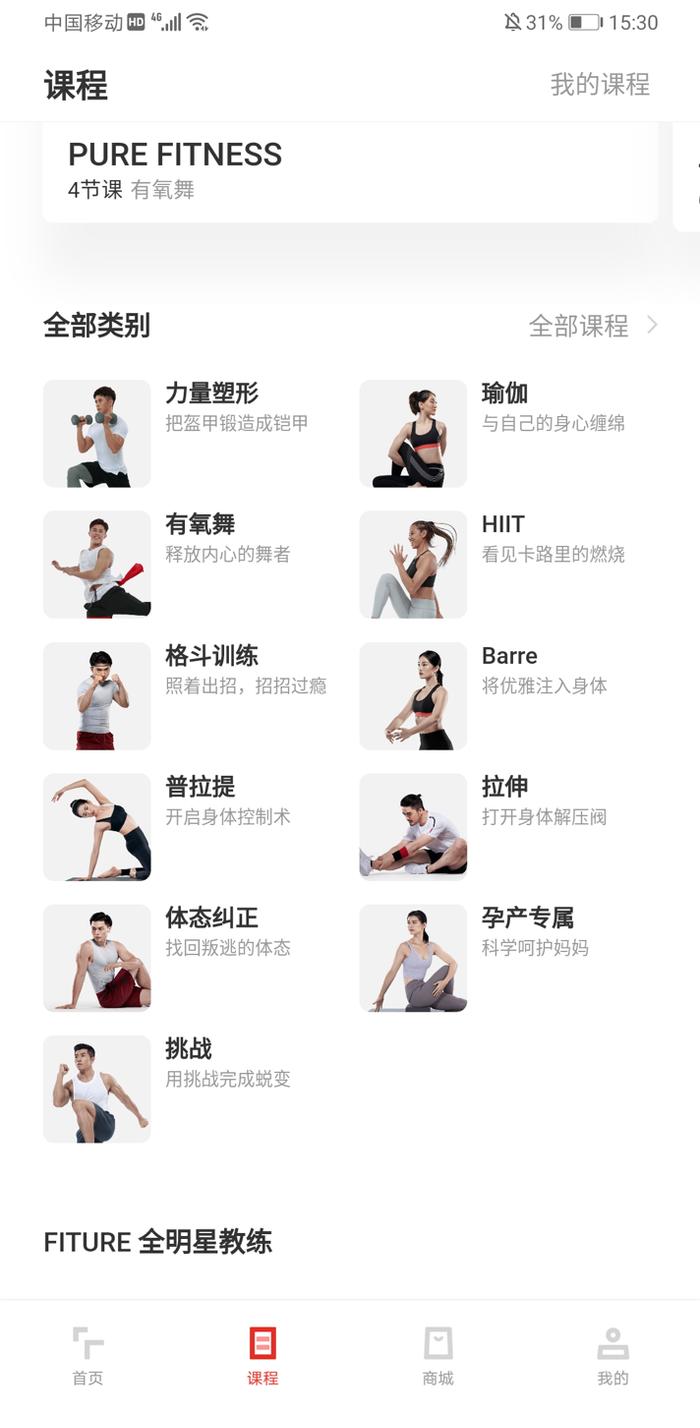Switch to the 商城 tab

coord(438,1356)
